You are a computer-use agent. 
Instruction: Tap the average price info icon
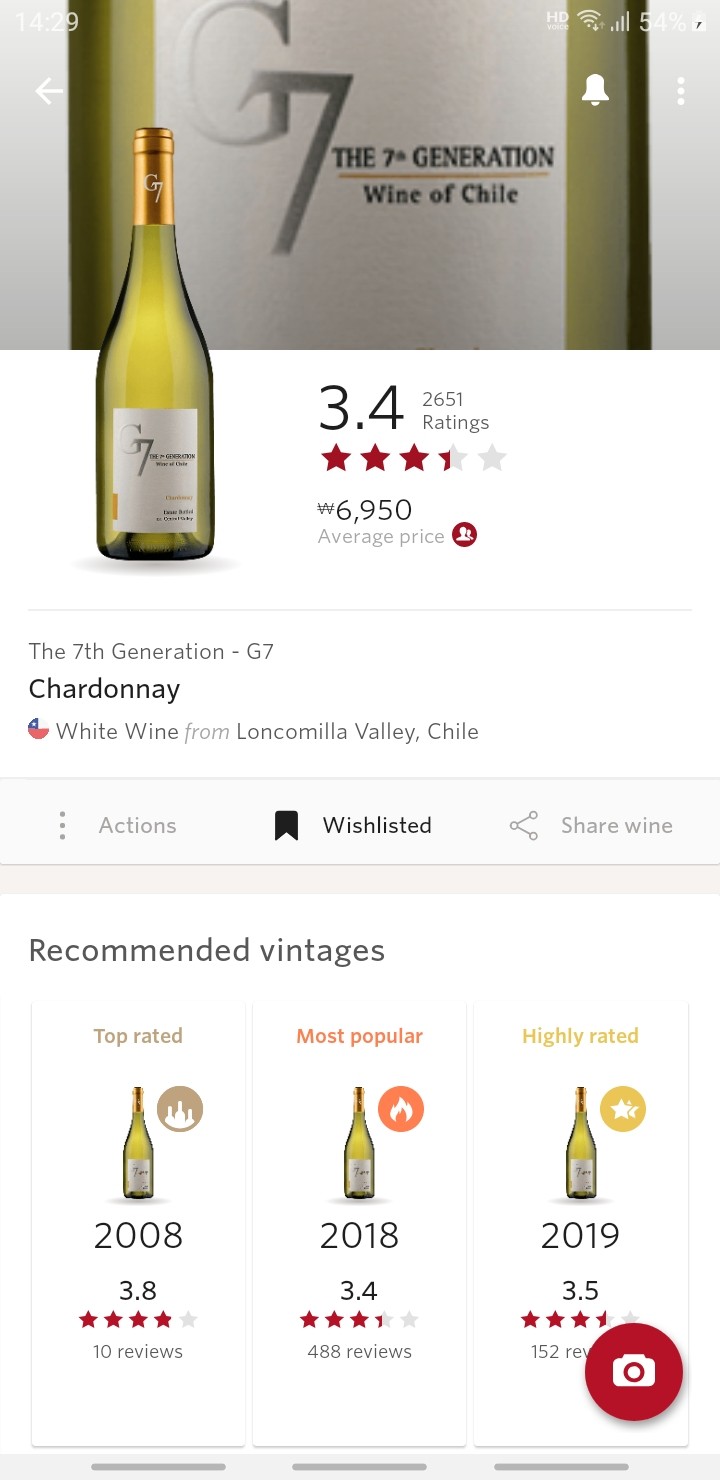(x=464, y=535)
